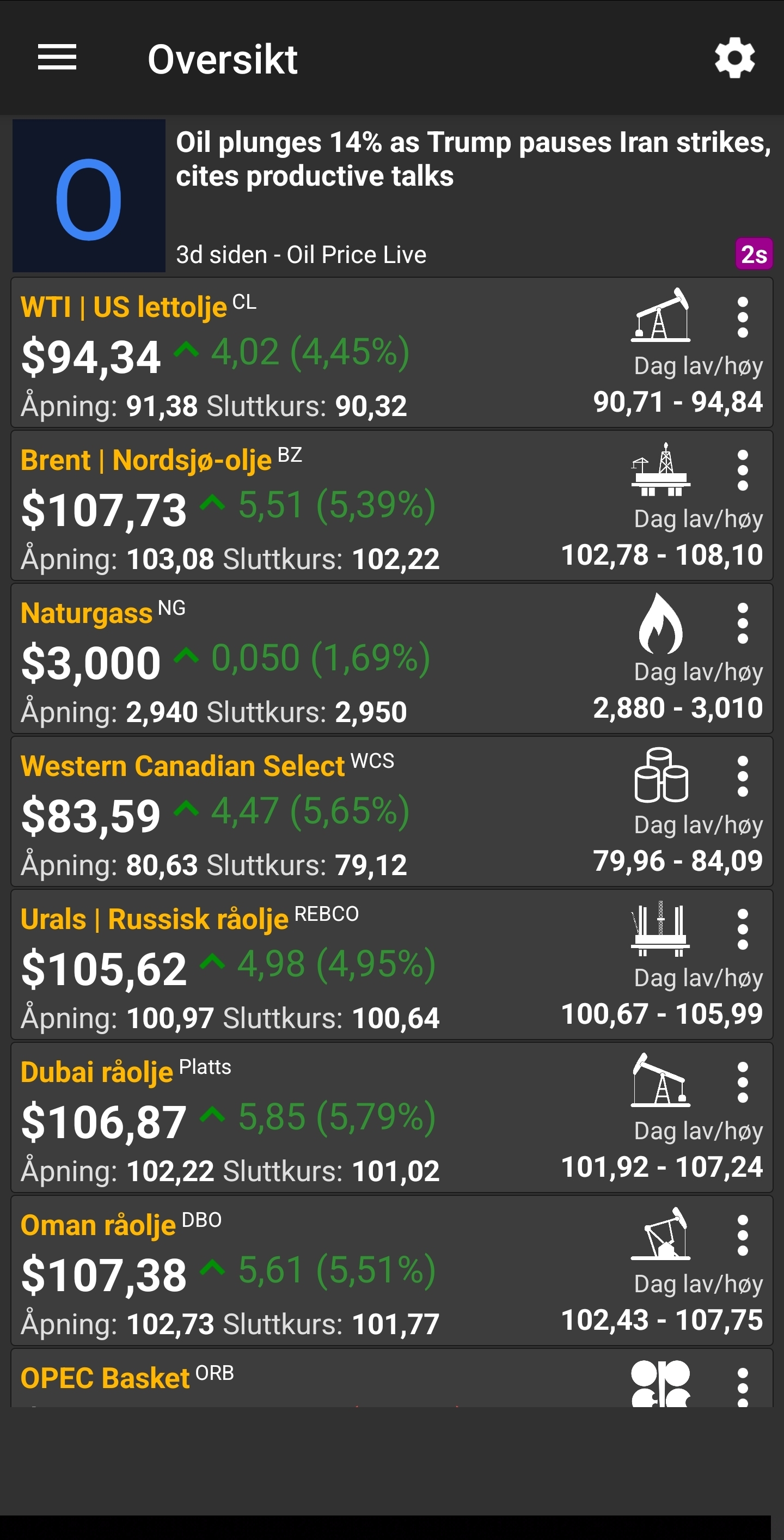Open the WTI US lettolje price card
Screen dimensions: 784x1540
pos(299,353)
